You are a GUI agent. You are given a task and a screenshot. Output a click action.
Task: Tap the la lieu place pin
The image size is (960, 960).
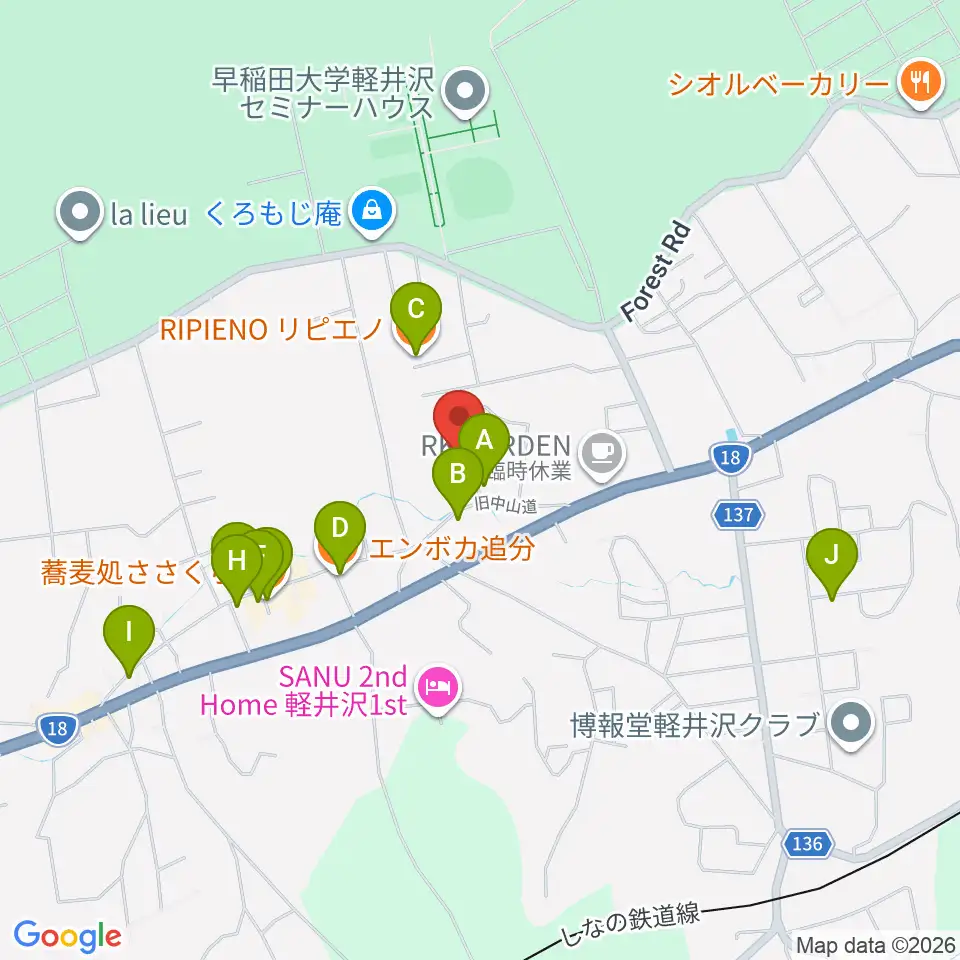[x=80, y=212]
